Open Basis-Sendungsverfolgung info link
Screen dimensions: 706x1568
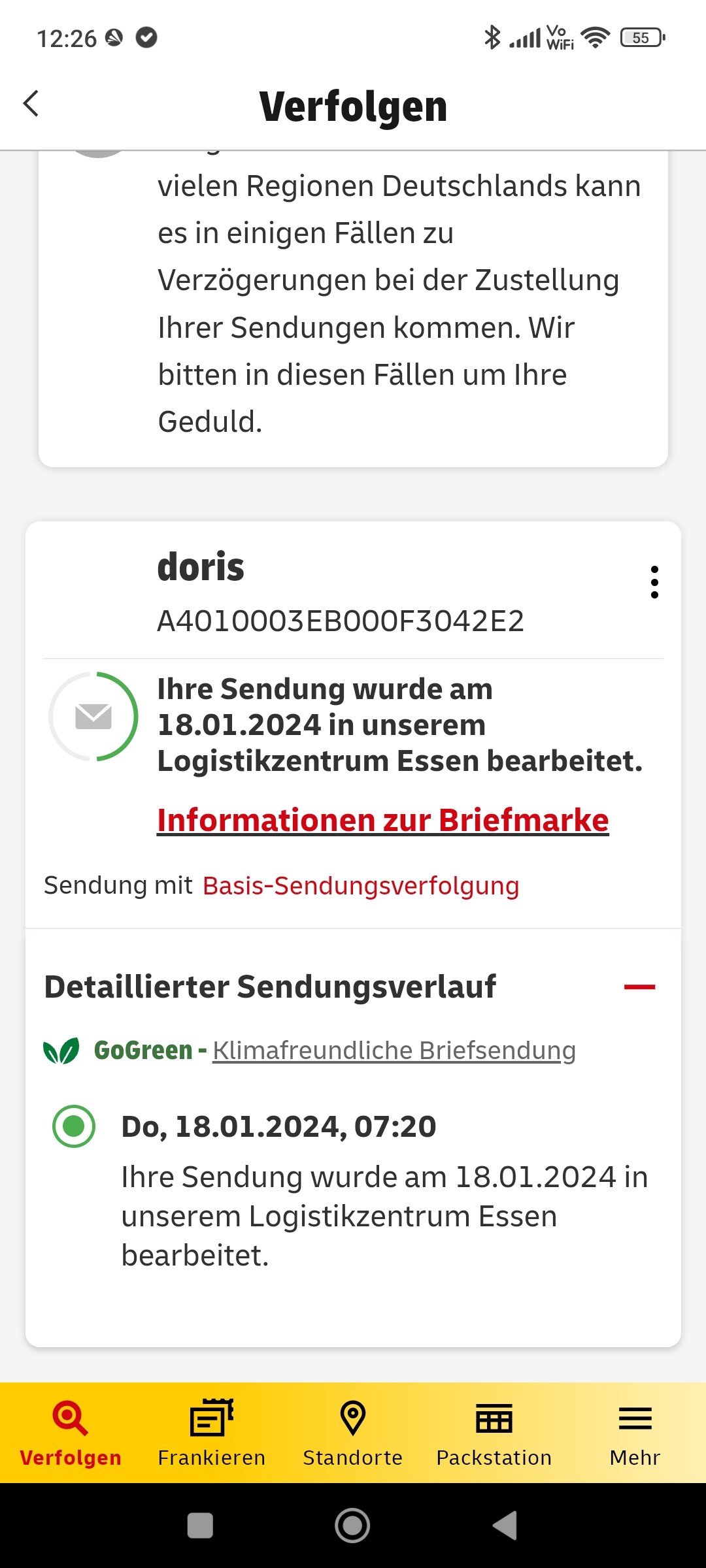361,886
